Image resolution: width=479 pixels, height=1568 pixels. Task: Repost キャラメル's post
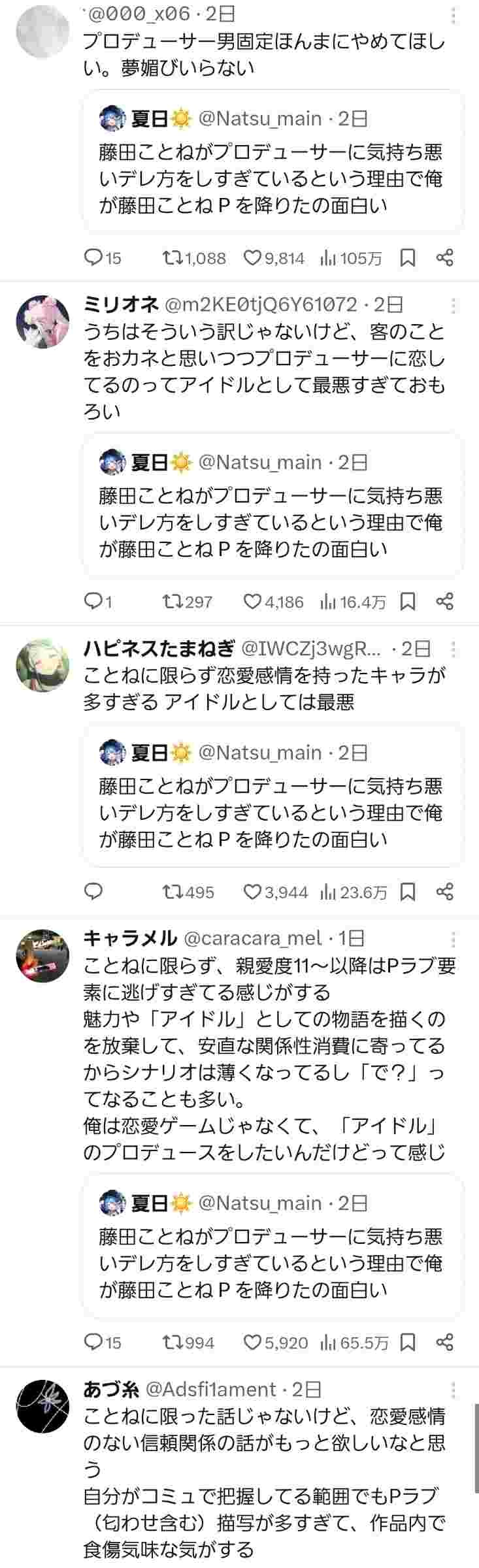click(172, 1343)
